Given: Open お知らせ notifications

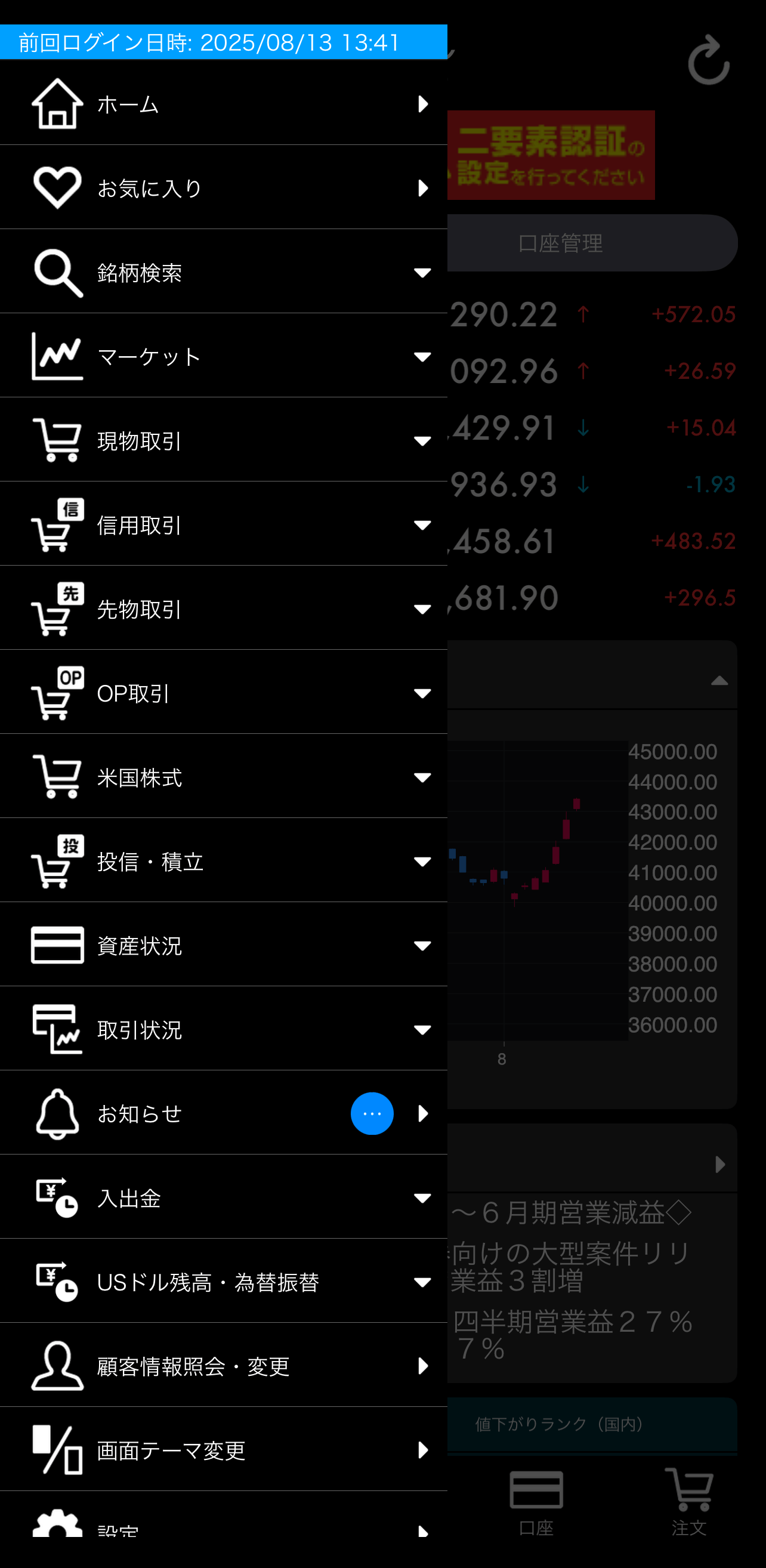Looking at the screenshot, I should [x=223, y=1113].
